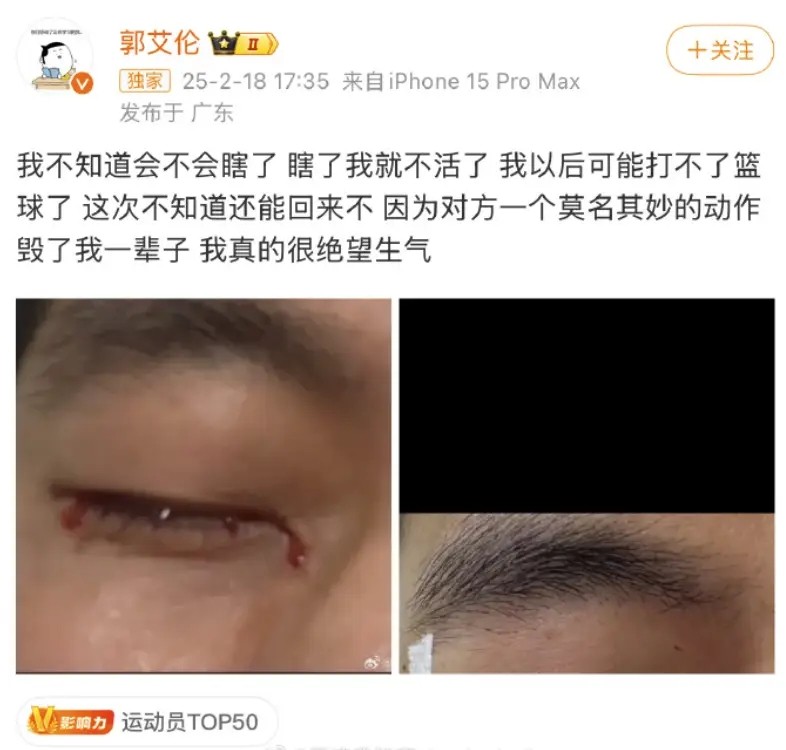Image resolution: width=786 pixels, height=750 pixels.
Task: View the bleeding eye photo full screen
Action: (x=203, y=484)
